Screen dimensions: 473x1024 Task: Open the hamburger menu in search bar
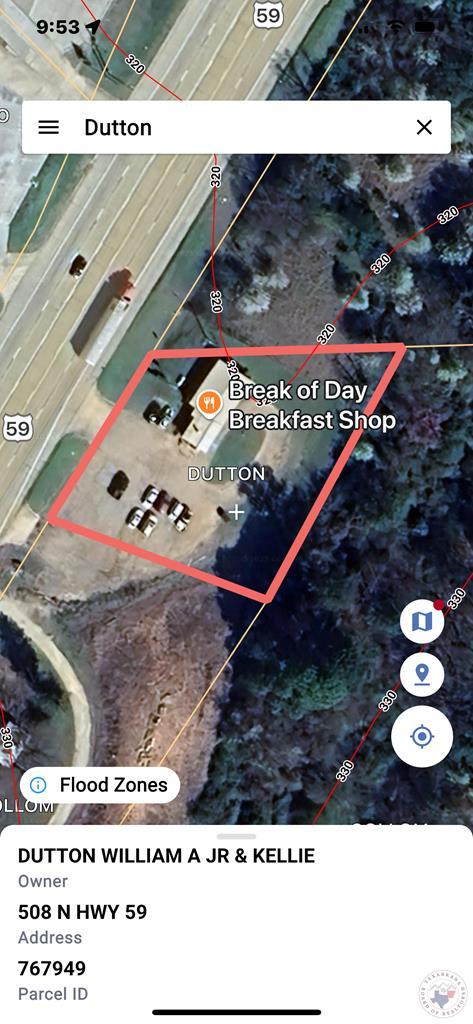49,127
